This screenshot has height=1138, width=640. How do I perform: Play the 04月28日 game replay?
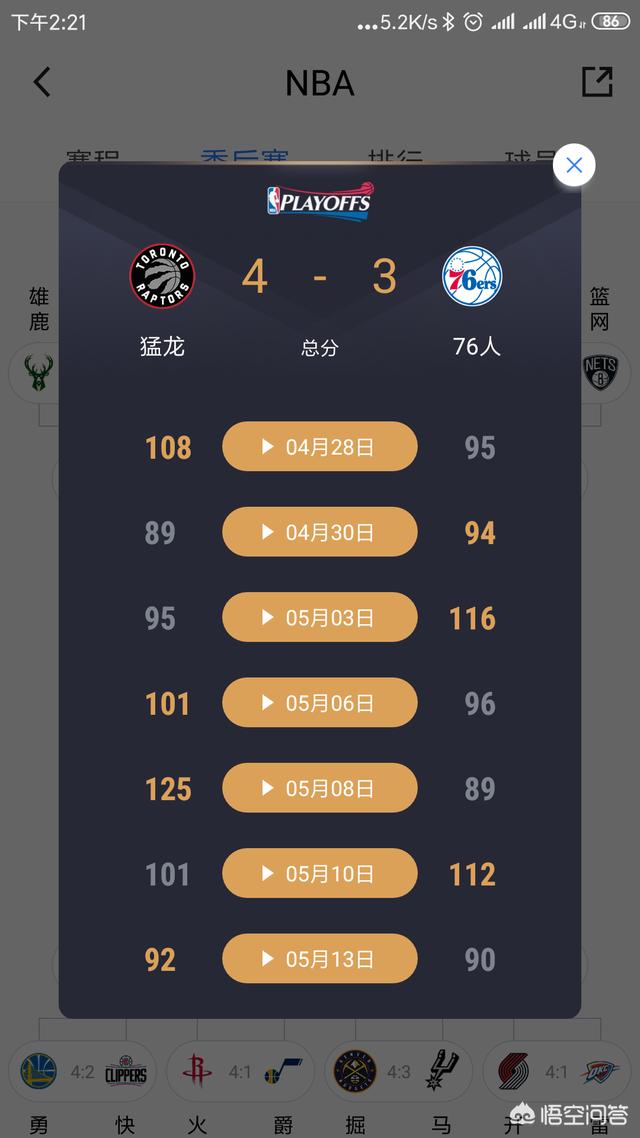coord(320,446)
